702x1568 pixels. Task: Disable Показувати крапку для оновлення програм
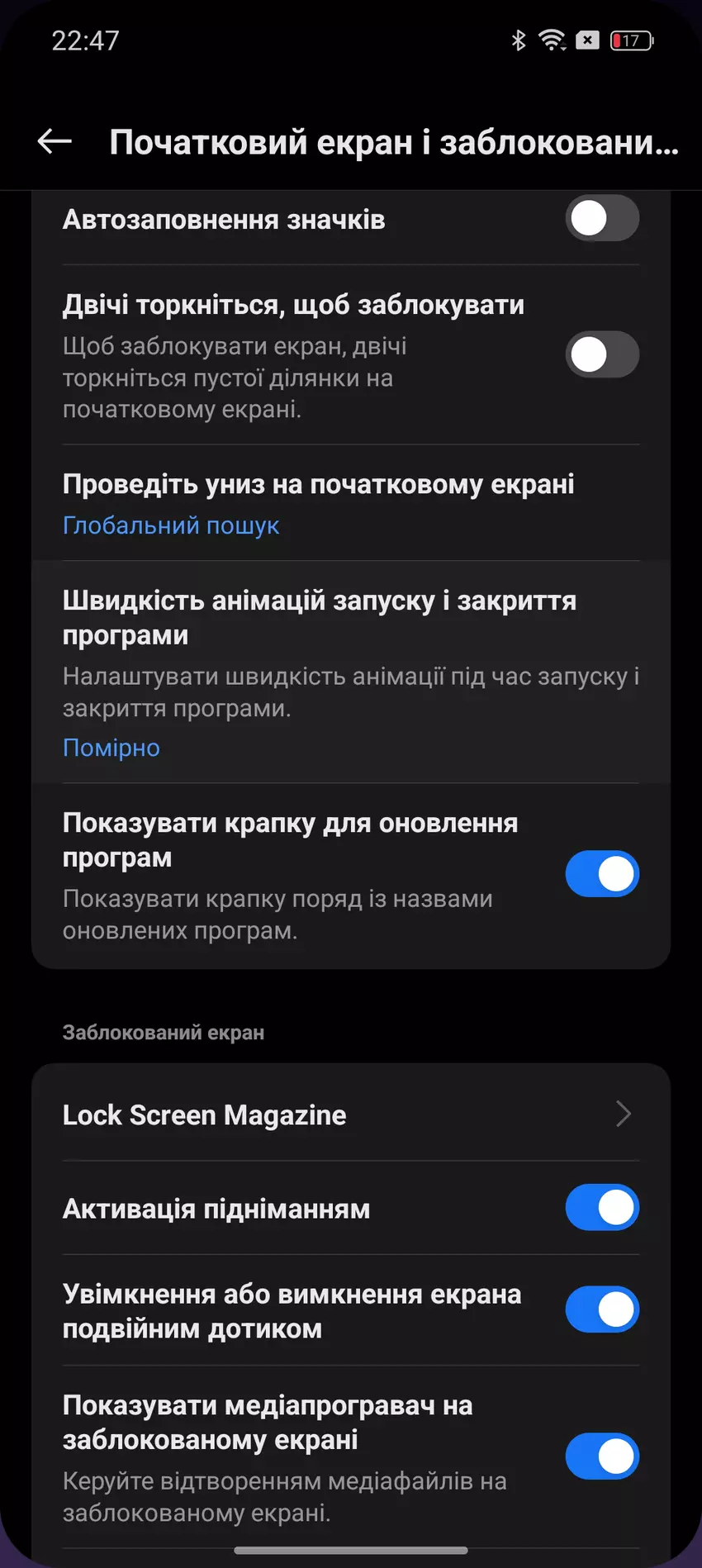(x=602, y=874)
